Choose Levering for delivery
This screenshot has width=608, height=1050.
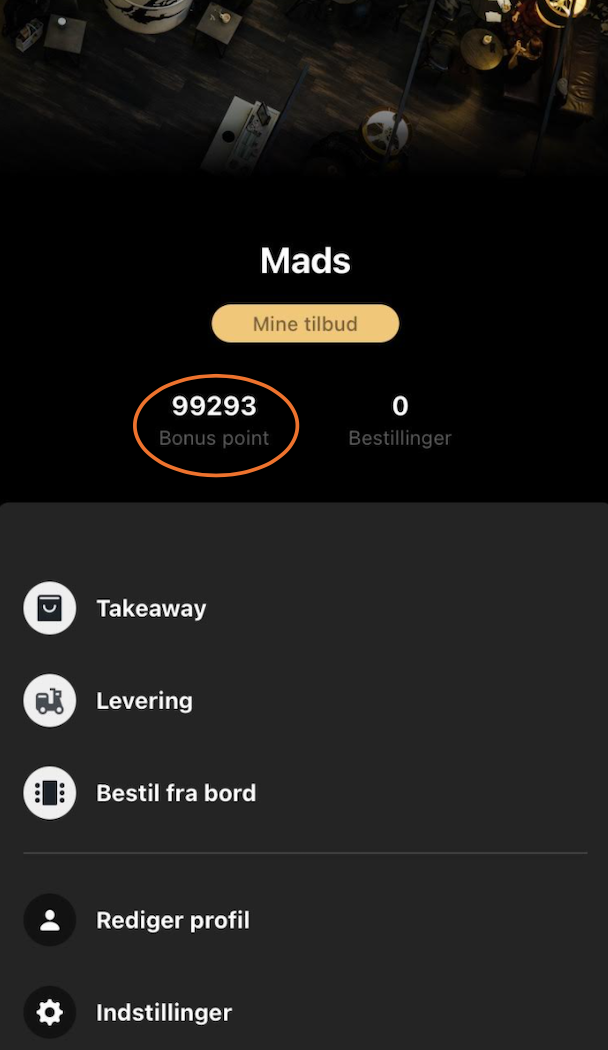(x=143, y=701)
